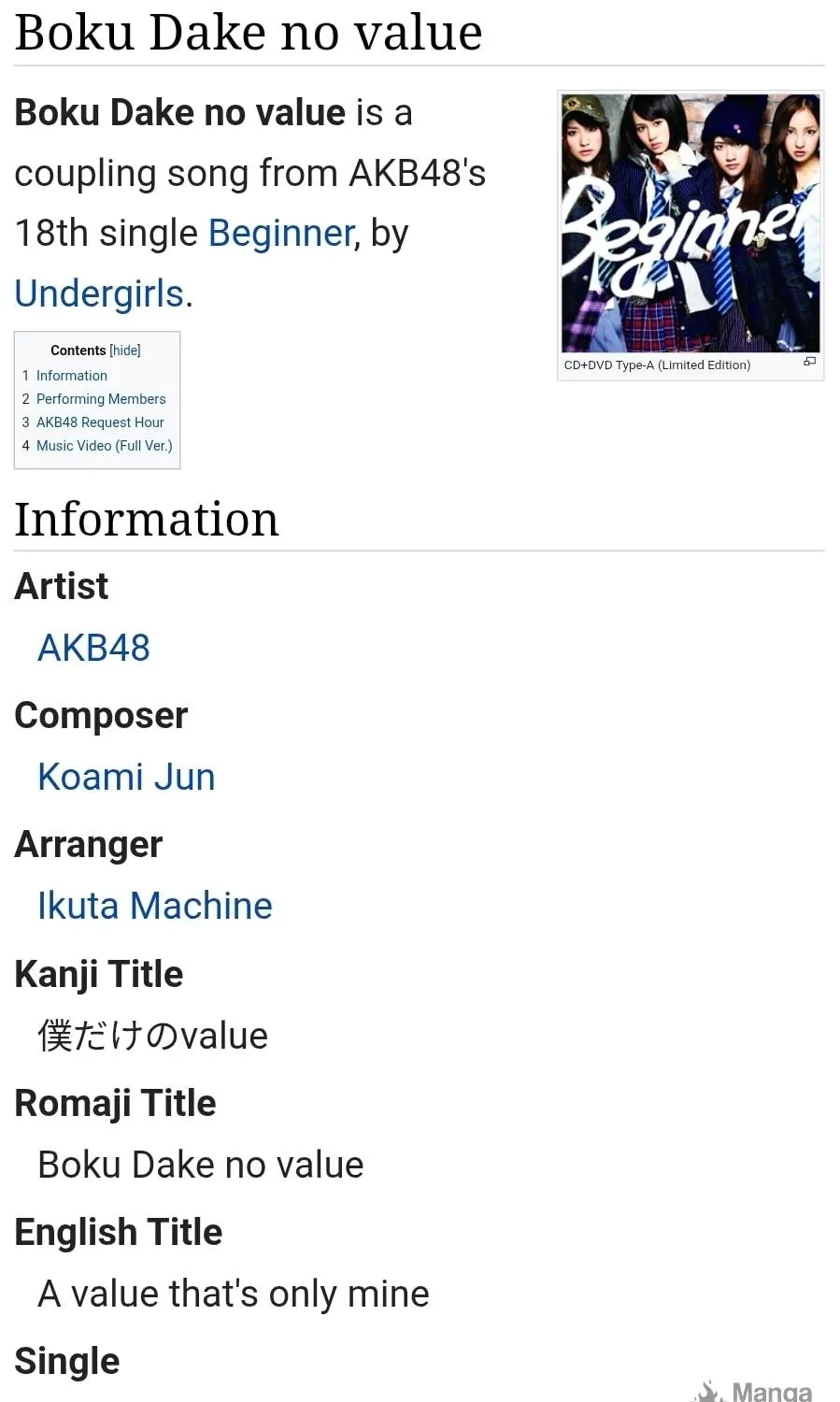
Task: Jump to AKB48 Request Hour section
Action: point(100,422)
